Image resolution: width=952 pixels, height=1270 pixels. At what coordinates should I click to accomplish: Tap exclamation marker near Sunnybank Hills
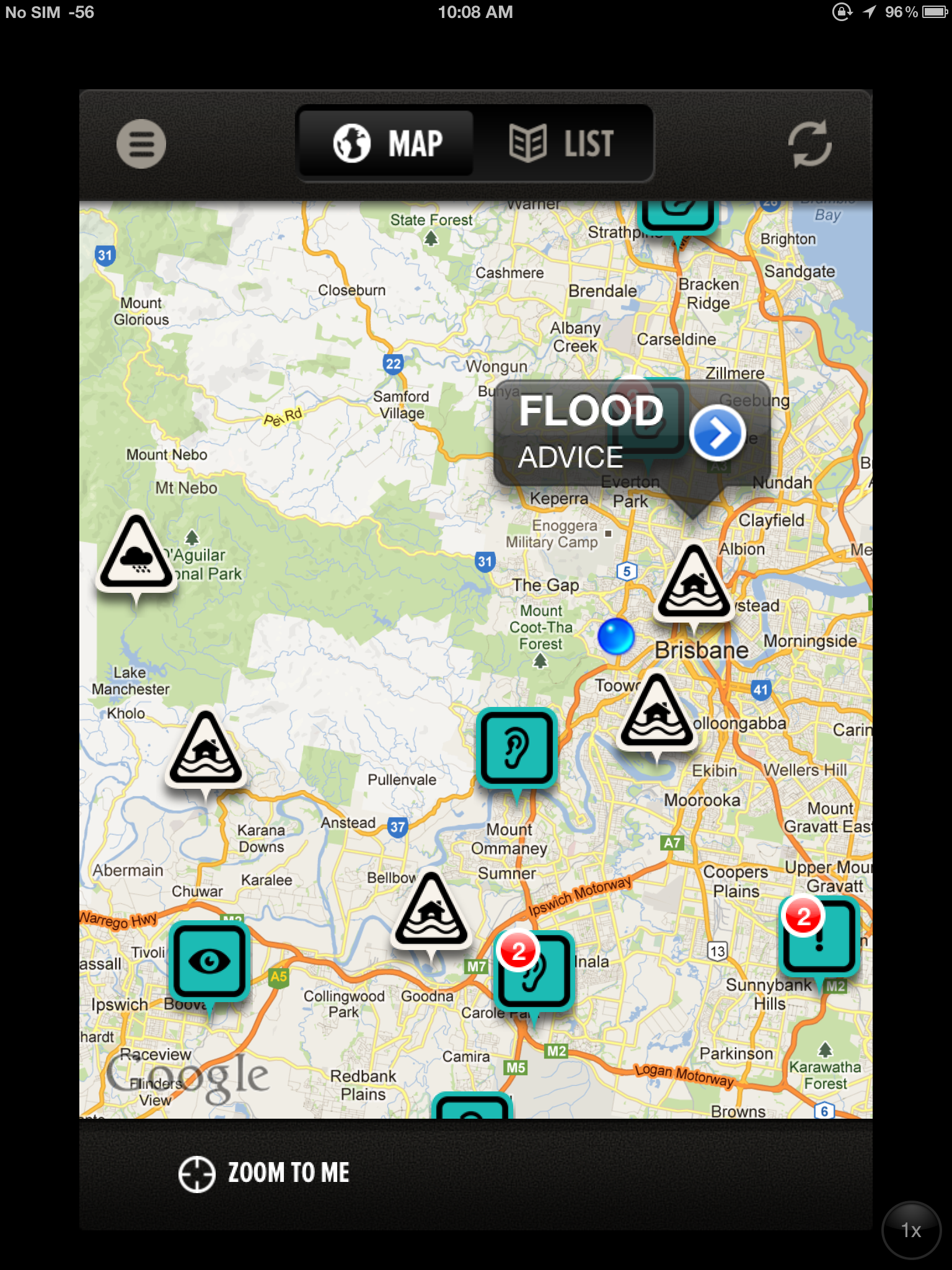coord(819,938)
